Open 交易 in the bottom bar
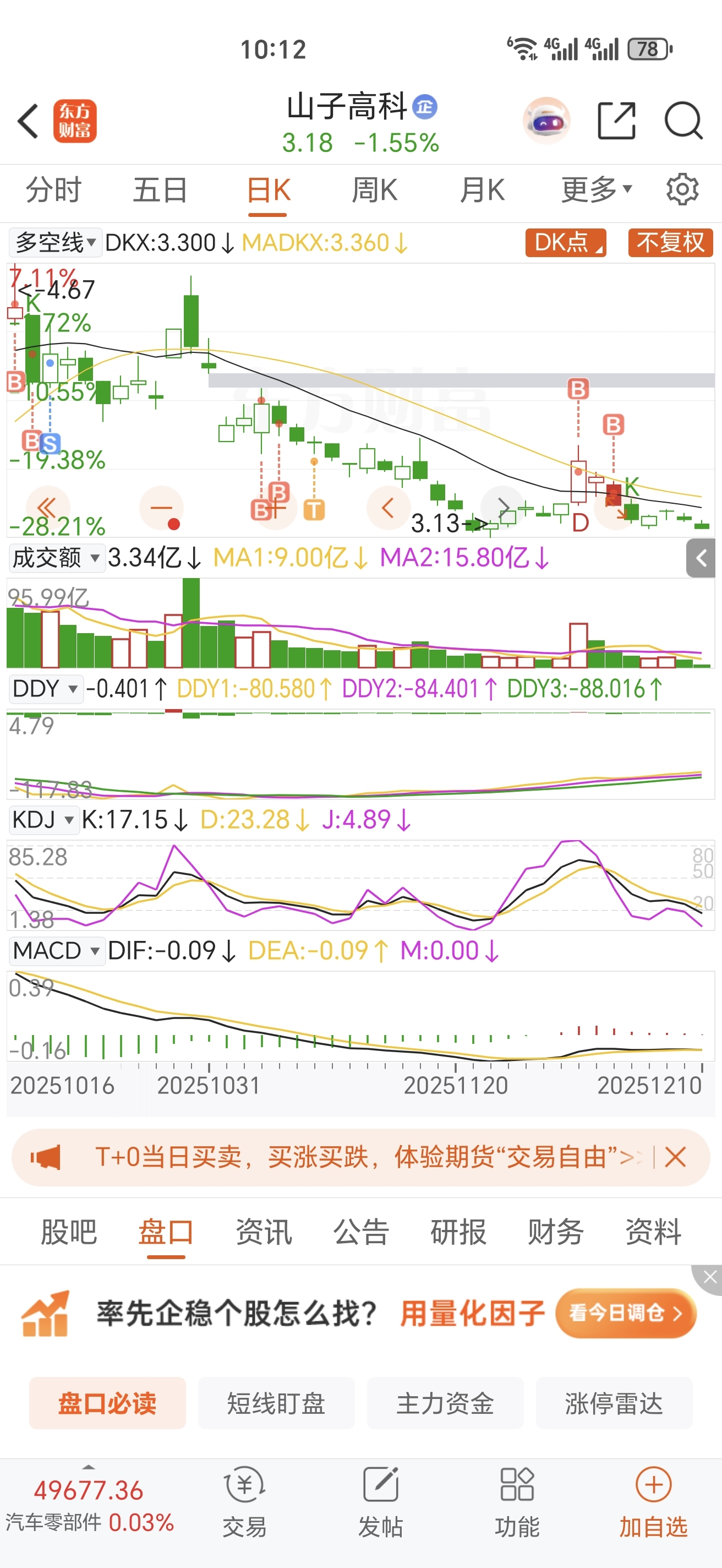Viewport: 722px width, 1568px height. pyautogui.click(x=244, y=1501)
